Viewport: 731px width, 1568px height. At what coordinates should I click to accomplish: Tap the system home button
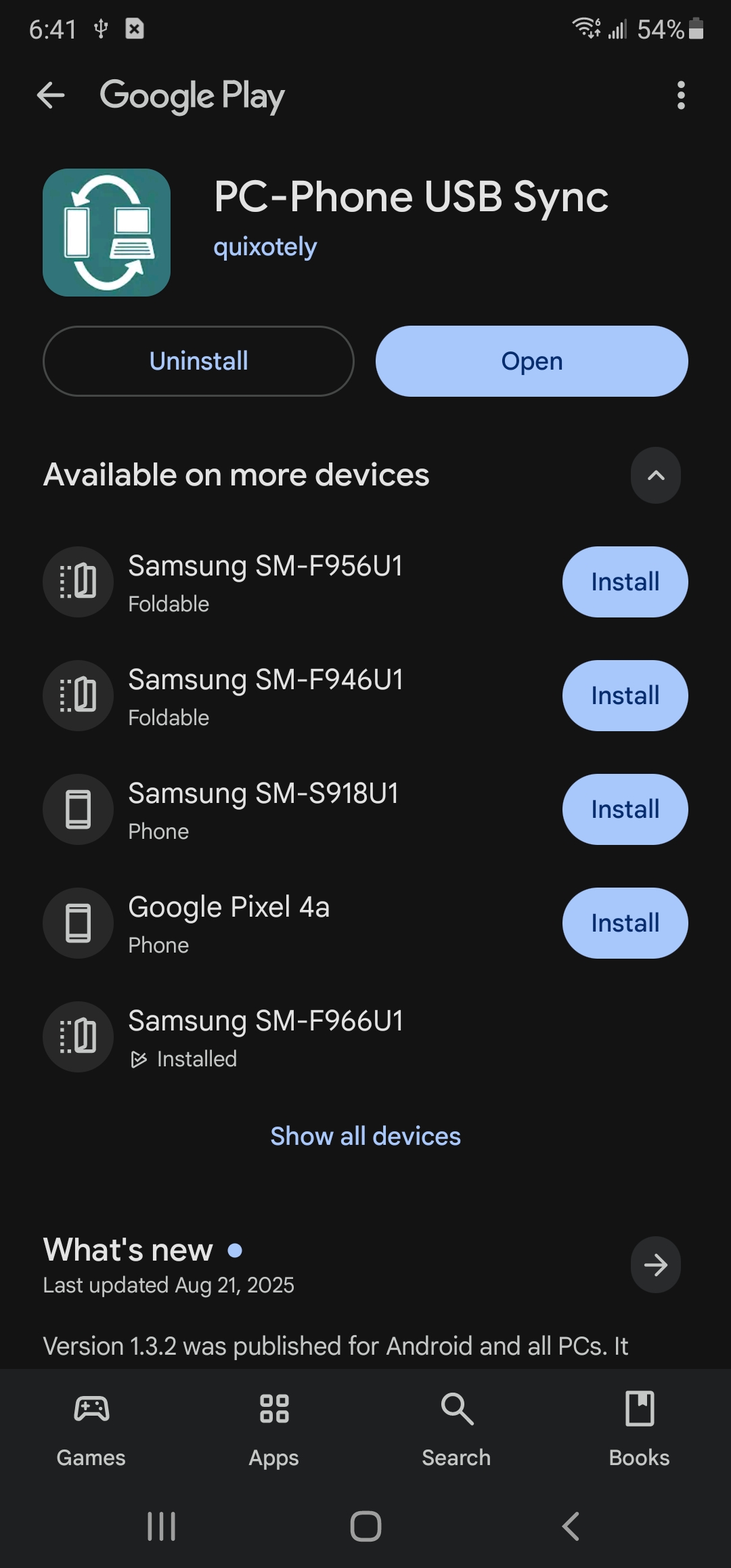[x=365, y=1527]
